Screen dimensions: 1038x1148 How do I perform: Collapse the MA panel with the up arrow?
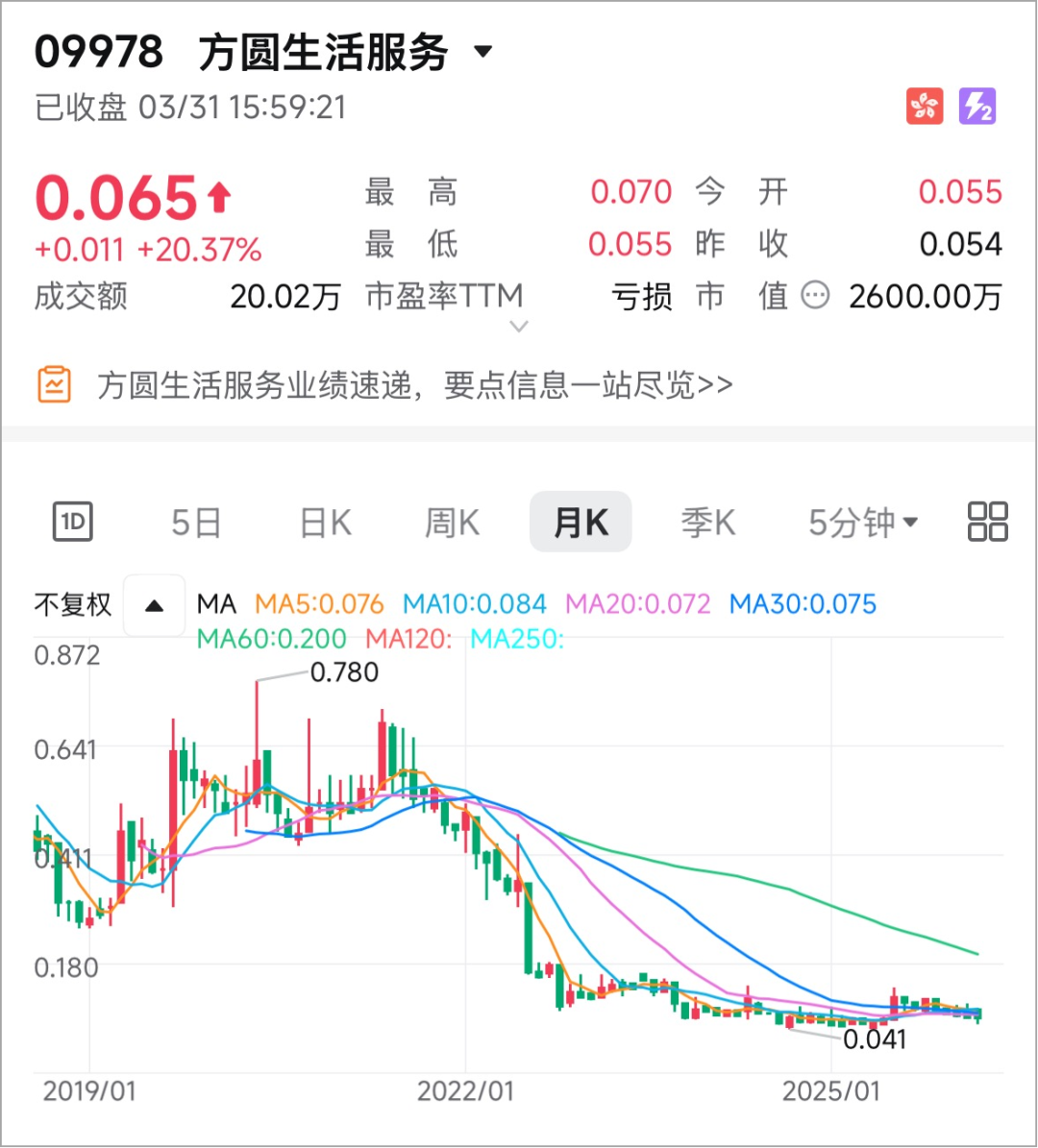pyautogui.click(x=154, y=604)
